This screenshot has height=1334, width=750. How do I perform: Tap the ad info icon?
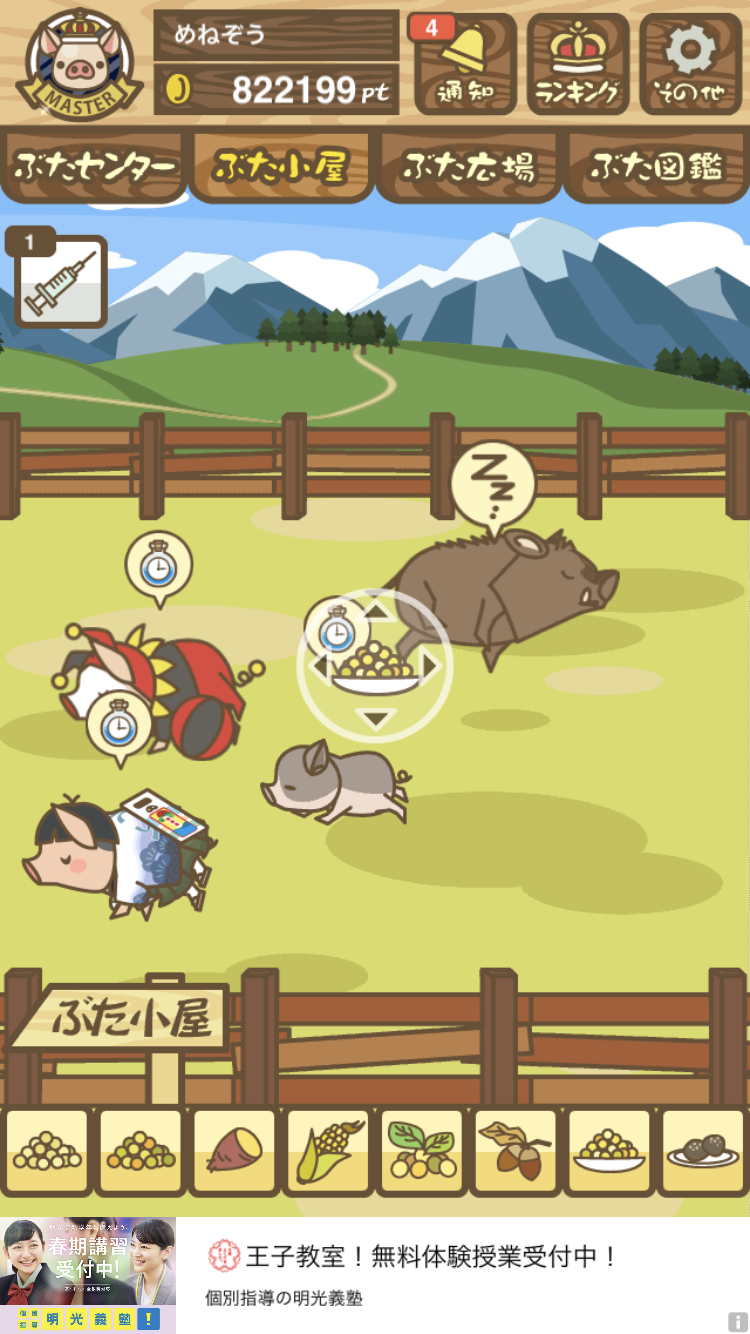tap(737, 1322)
